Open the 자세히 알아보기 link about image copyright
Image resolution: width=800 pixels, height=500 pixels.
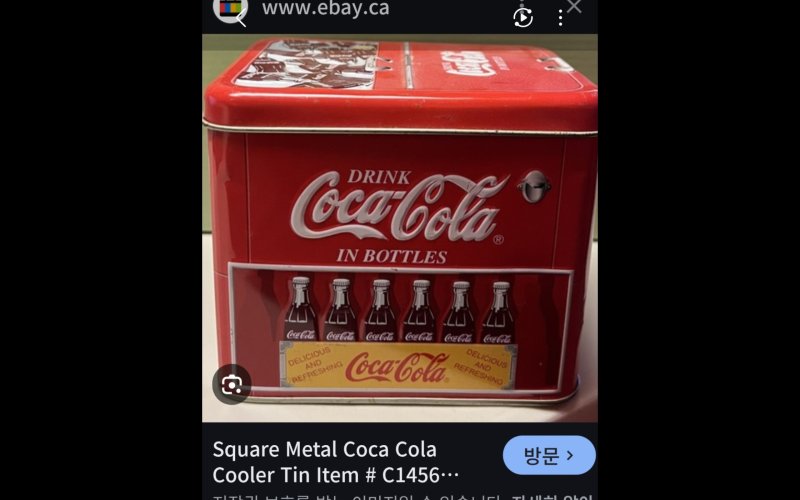(553, 496)
